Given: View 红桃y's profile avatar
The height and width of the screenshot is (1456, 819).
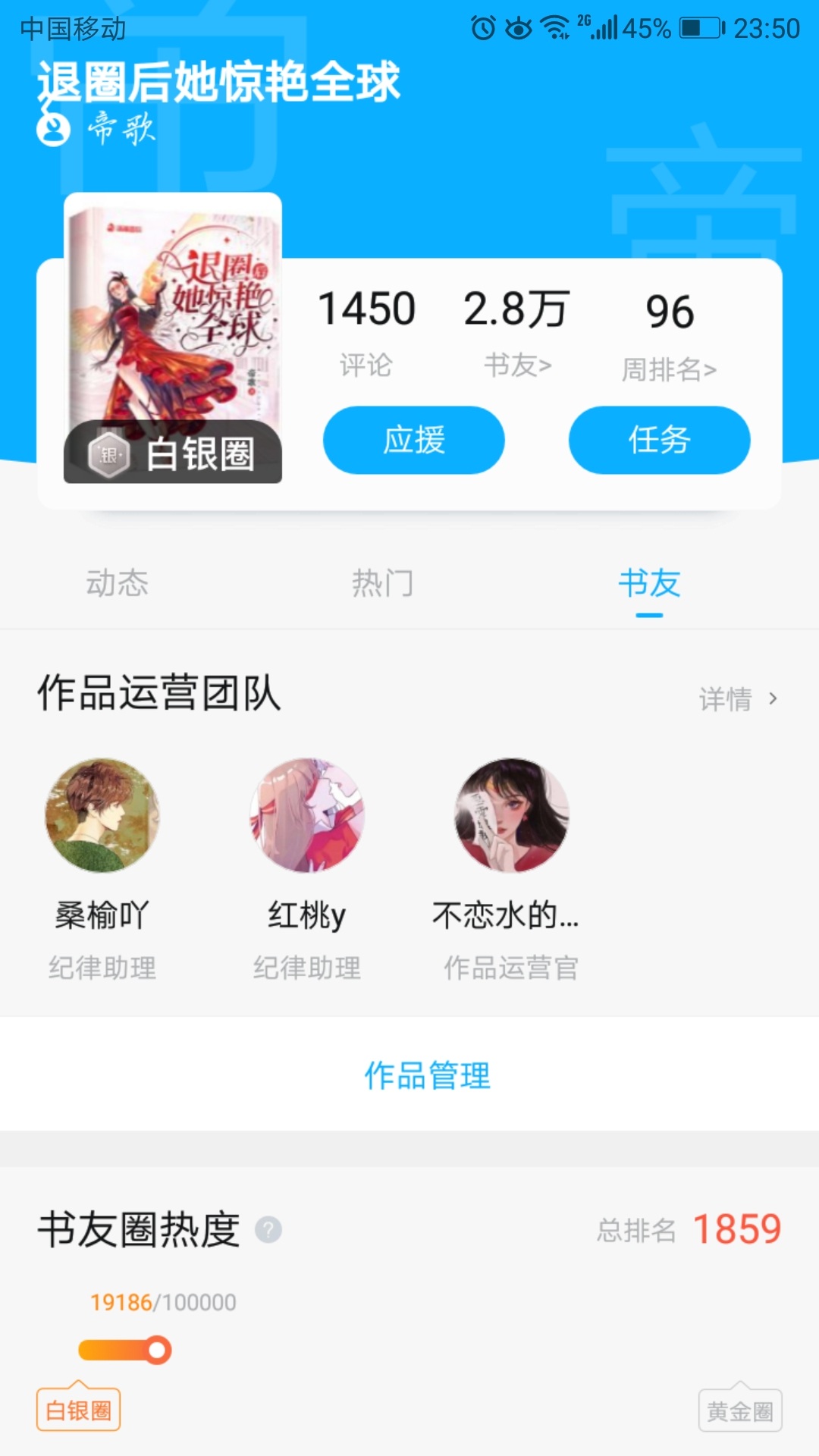Looking at the screenshot, I should point(307,815).
